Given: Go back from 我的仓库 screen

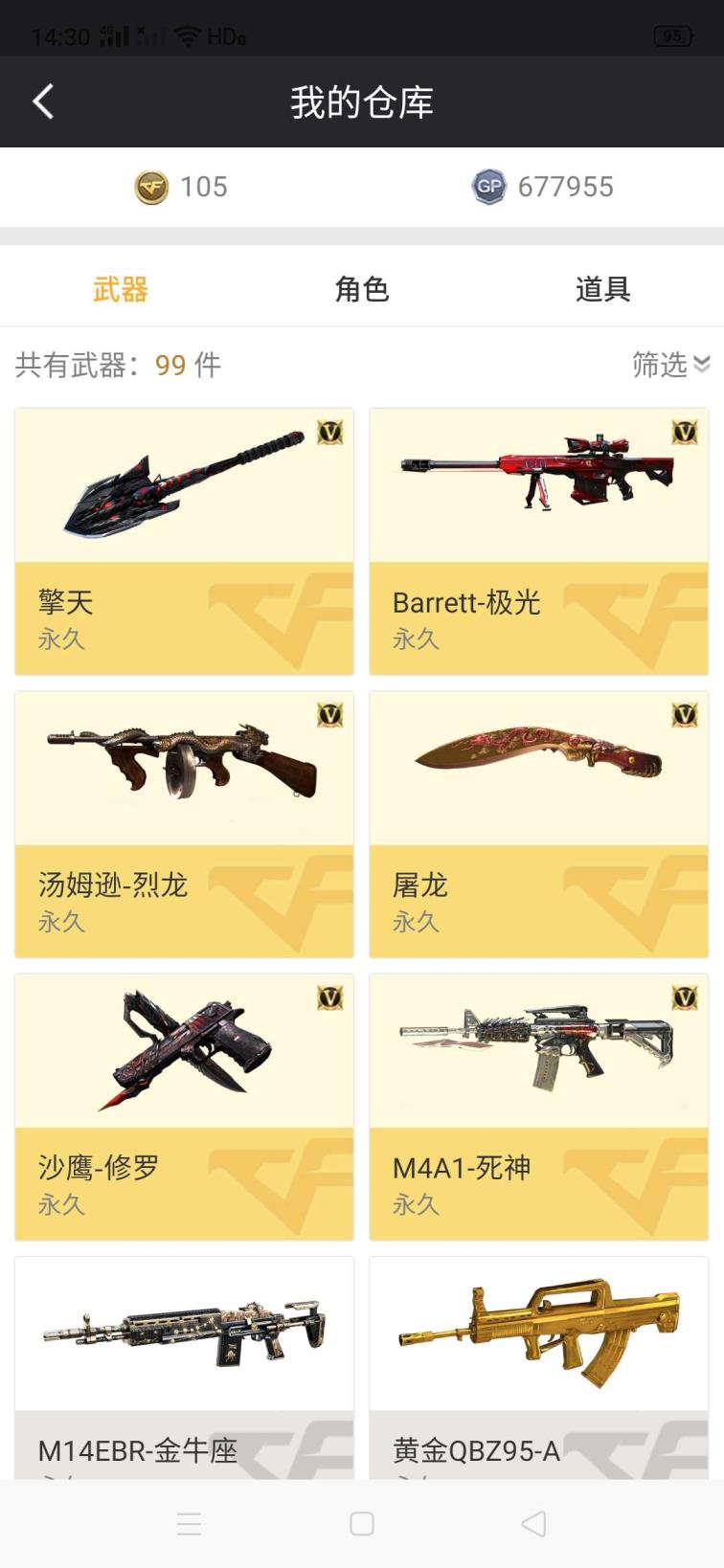Looking at the screenshot, I should [43, 101].
